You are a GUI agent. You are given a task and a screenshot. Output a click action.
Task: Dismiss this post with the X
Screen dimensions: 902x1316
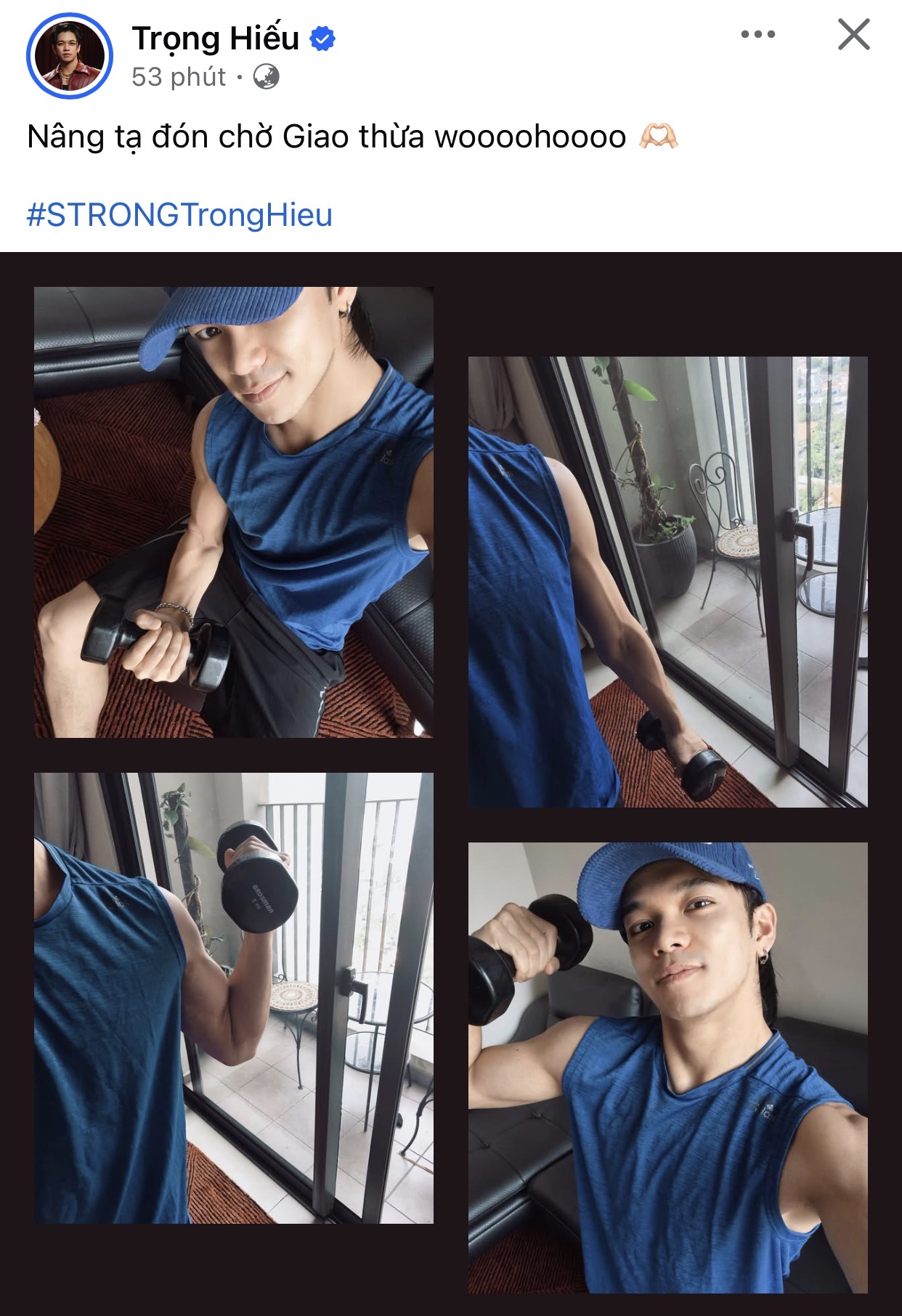[x=853, y=34]
